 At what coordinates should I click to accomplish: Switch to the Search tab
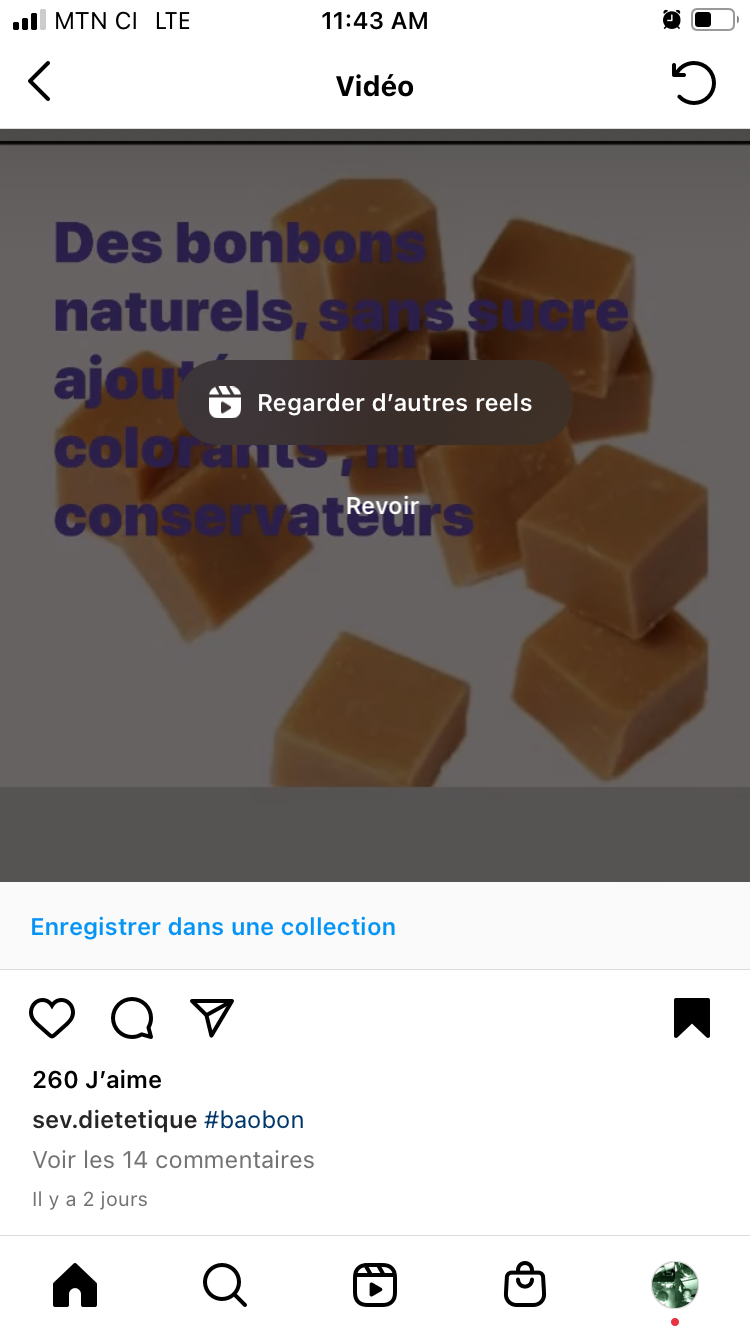click(224, 1285)
